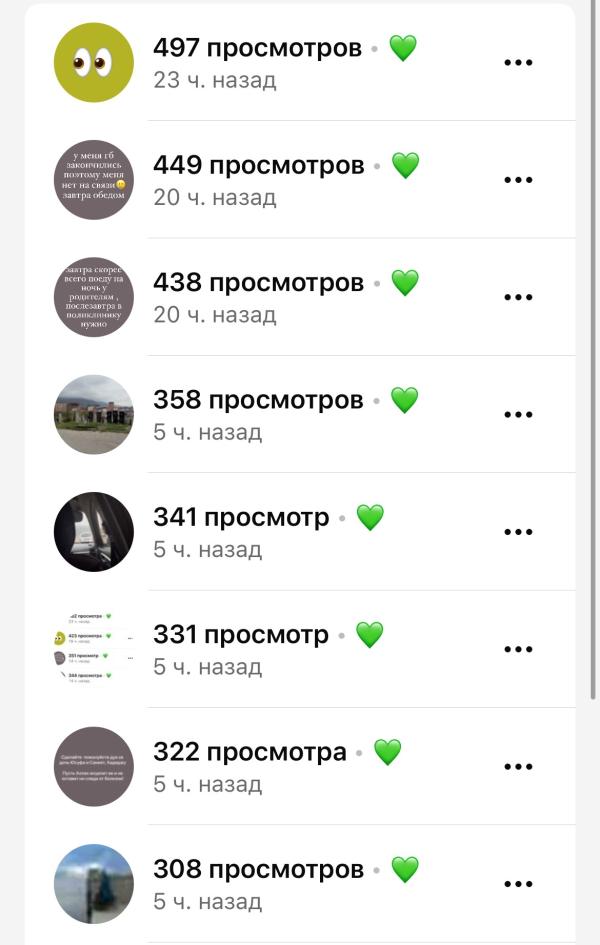Show more actions for the 449 views story
Viewport: 600px width, 945px height.
pos(518,180)
